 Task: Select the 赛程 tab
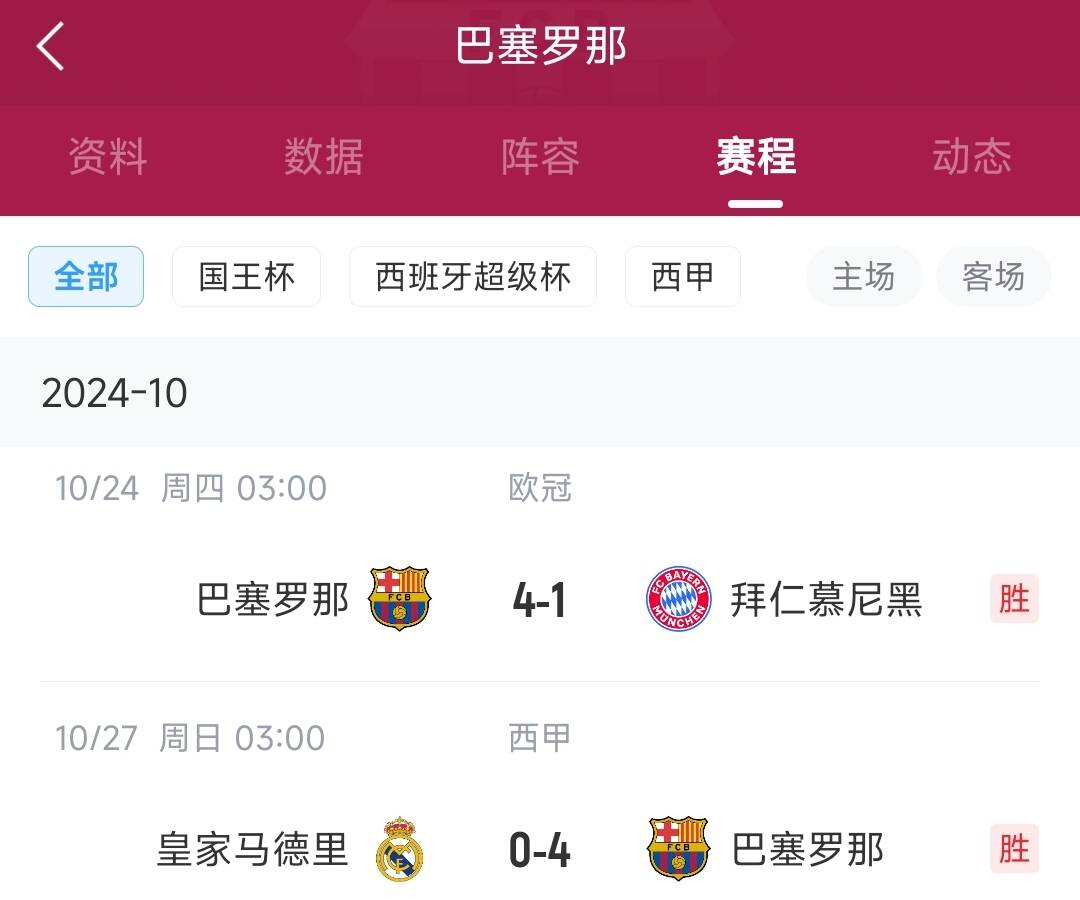(x=756, y=158)
